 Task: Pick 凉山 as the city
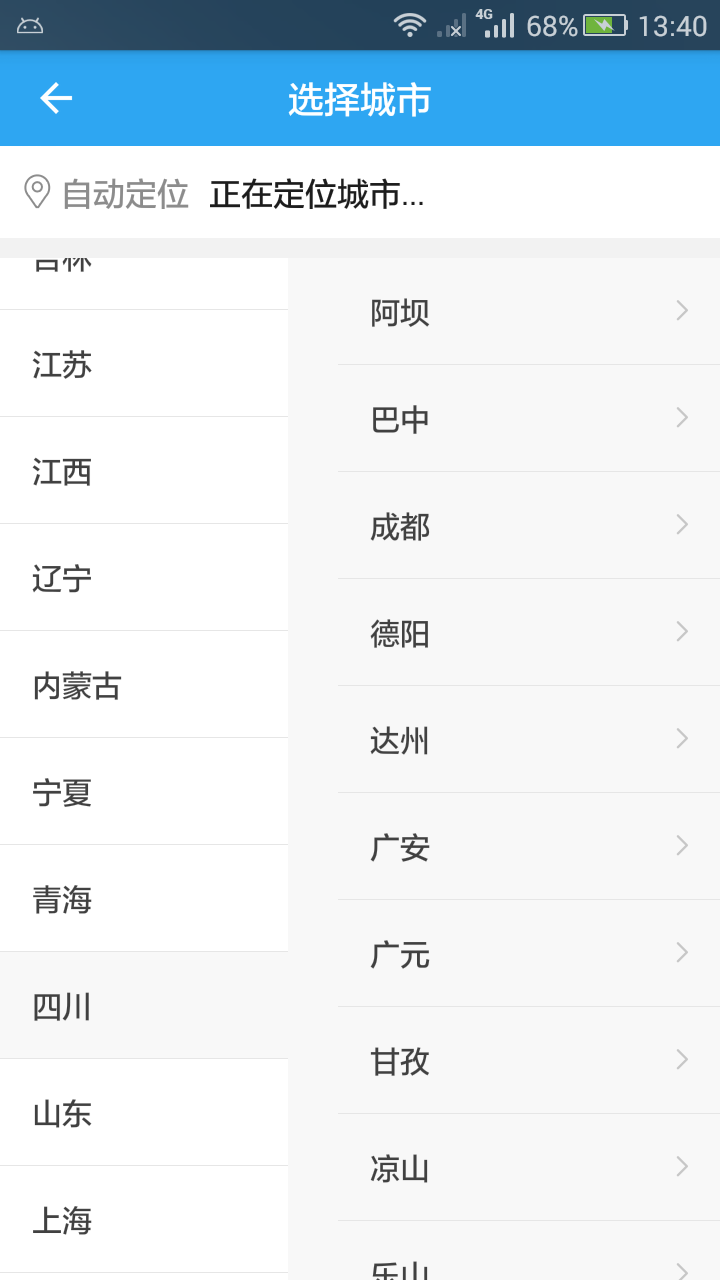tap(529, 1168)
